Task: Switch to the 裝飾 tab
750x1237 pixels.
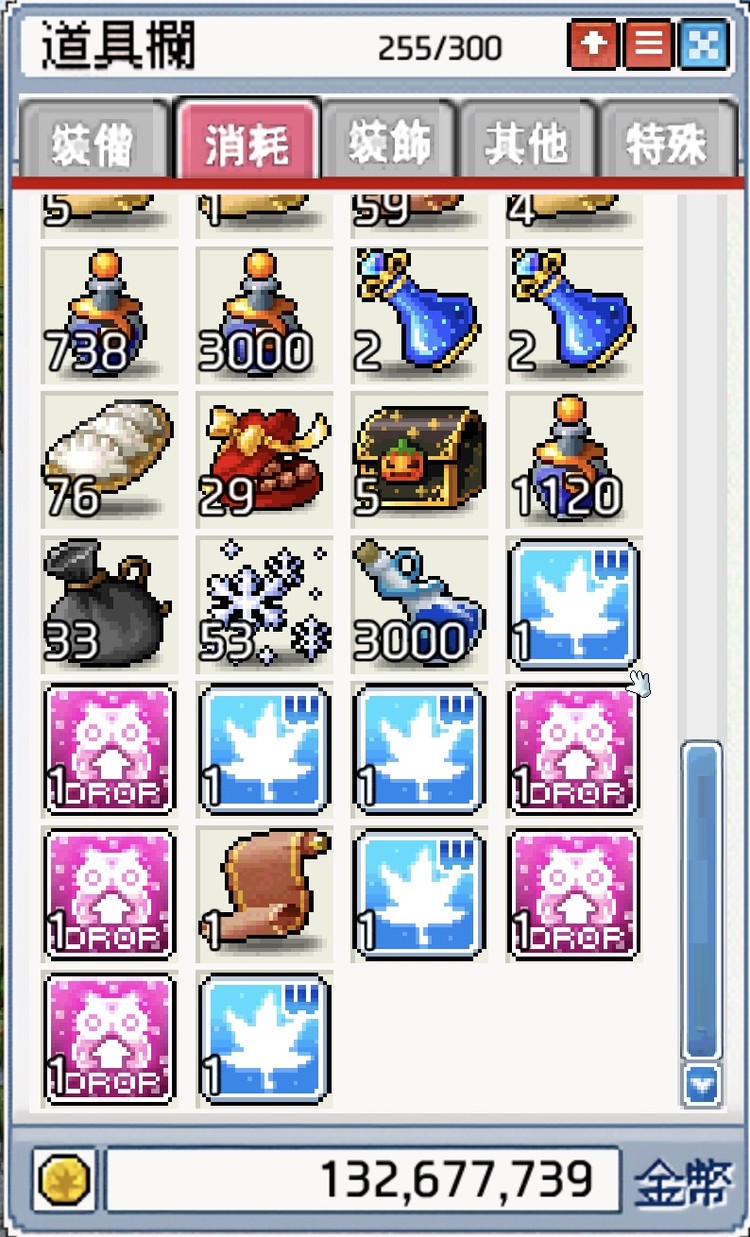Action: coord(389,143)
